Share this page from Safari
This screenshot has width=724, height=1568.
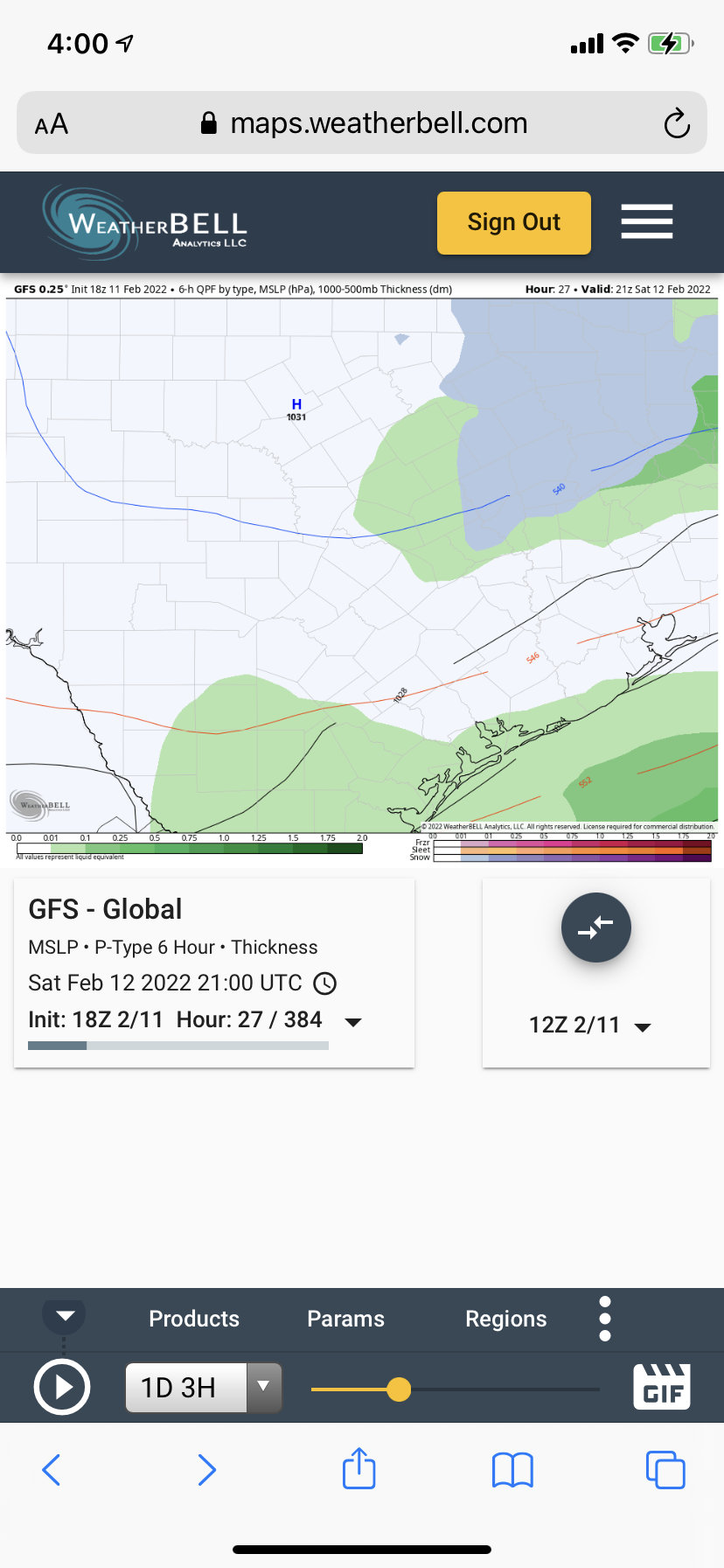(359, 1469)
